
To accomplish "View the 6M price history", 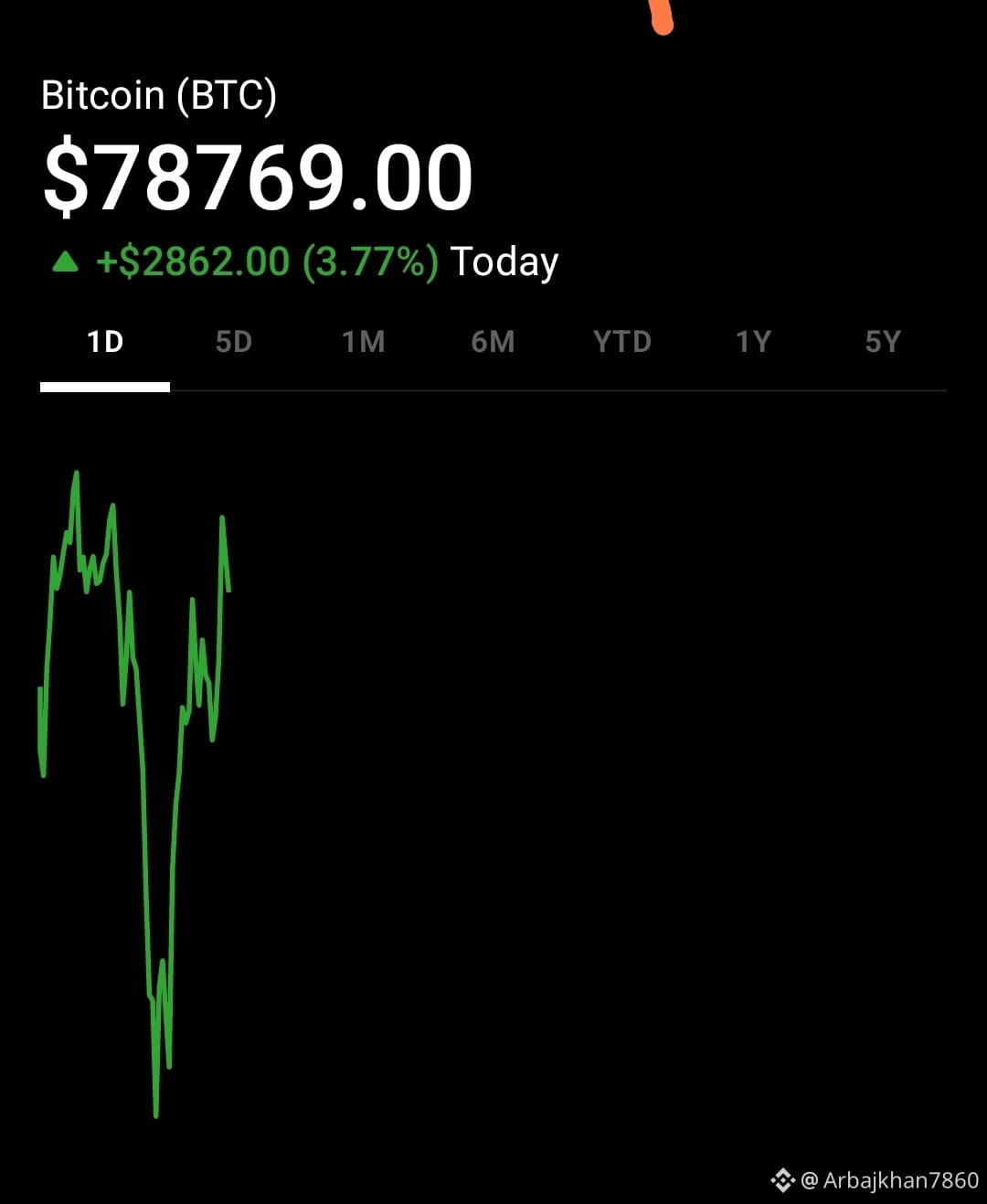I will point(493,342).
